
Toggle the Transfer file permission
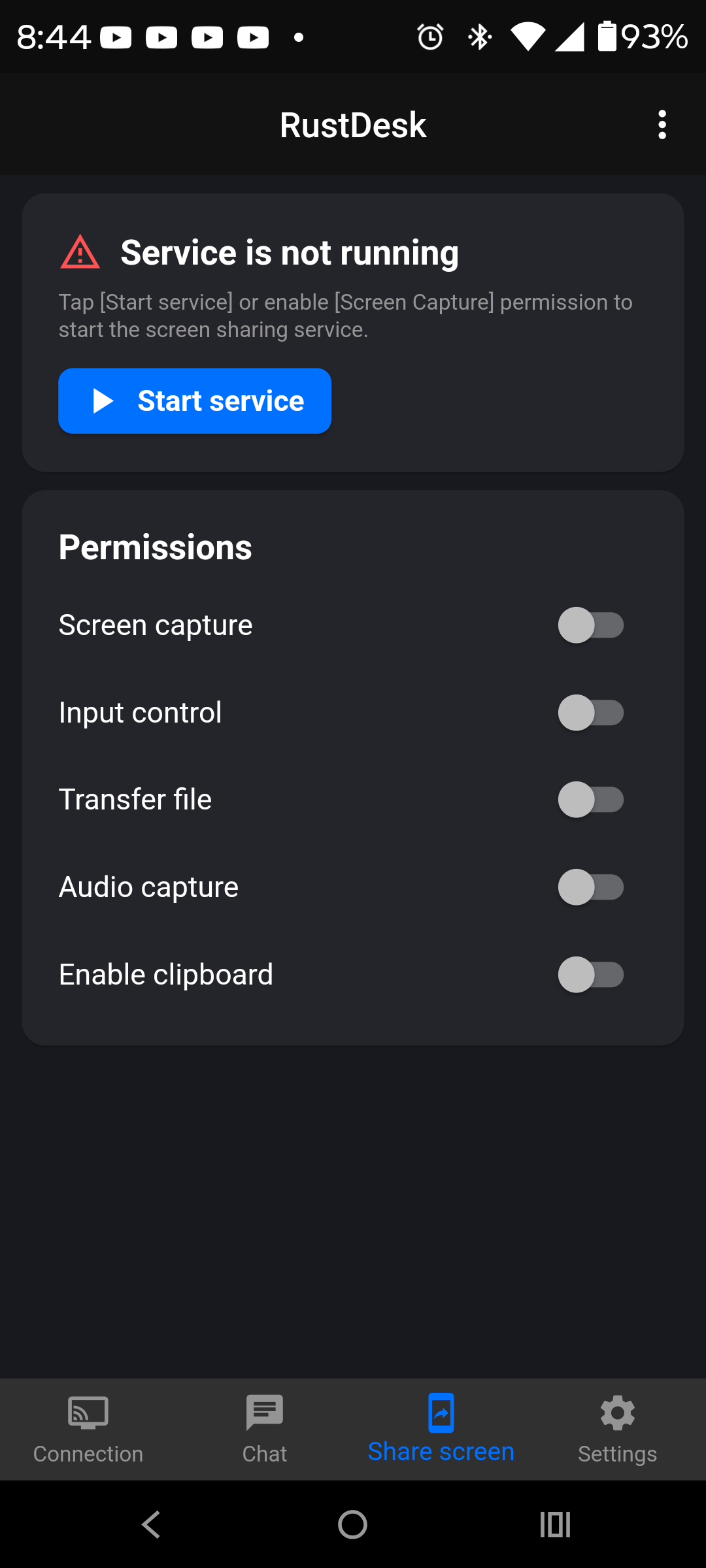click(x=591, y=800)
